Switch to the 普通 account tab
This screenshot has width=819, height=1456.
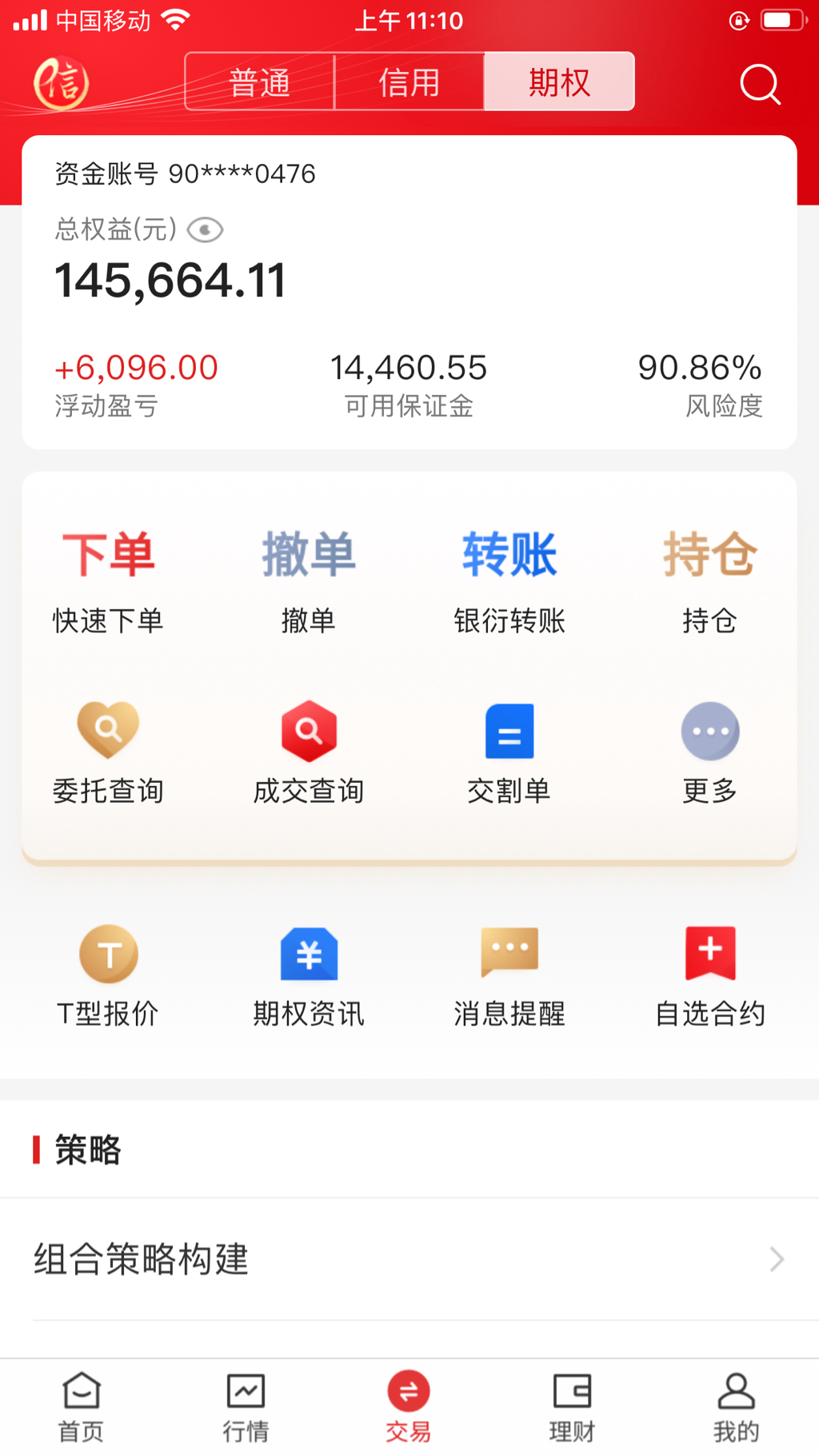pyautogui.click(x=259, y=82)
